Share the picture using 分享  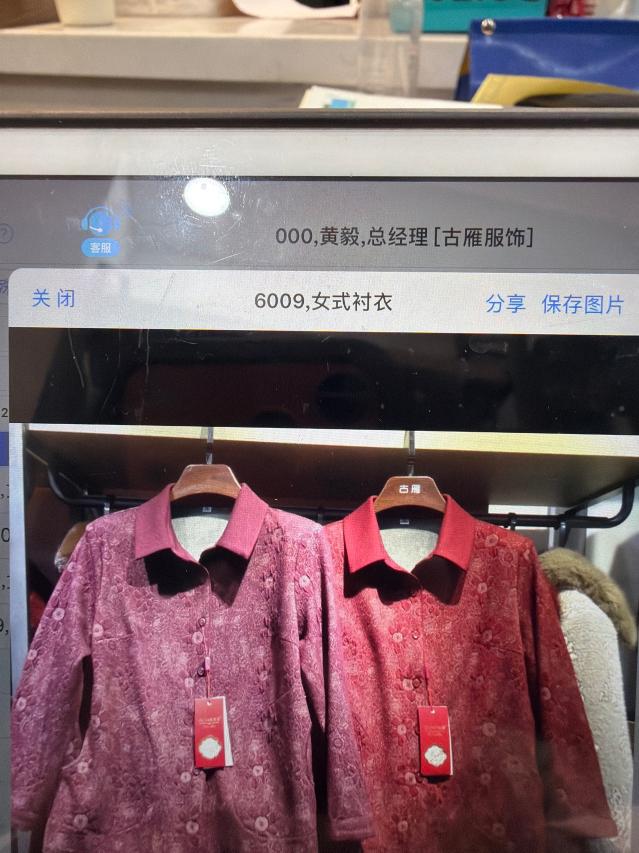pyautogui.click(x=505, y=304)
